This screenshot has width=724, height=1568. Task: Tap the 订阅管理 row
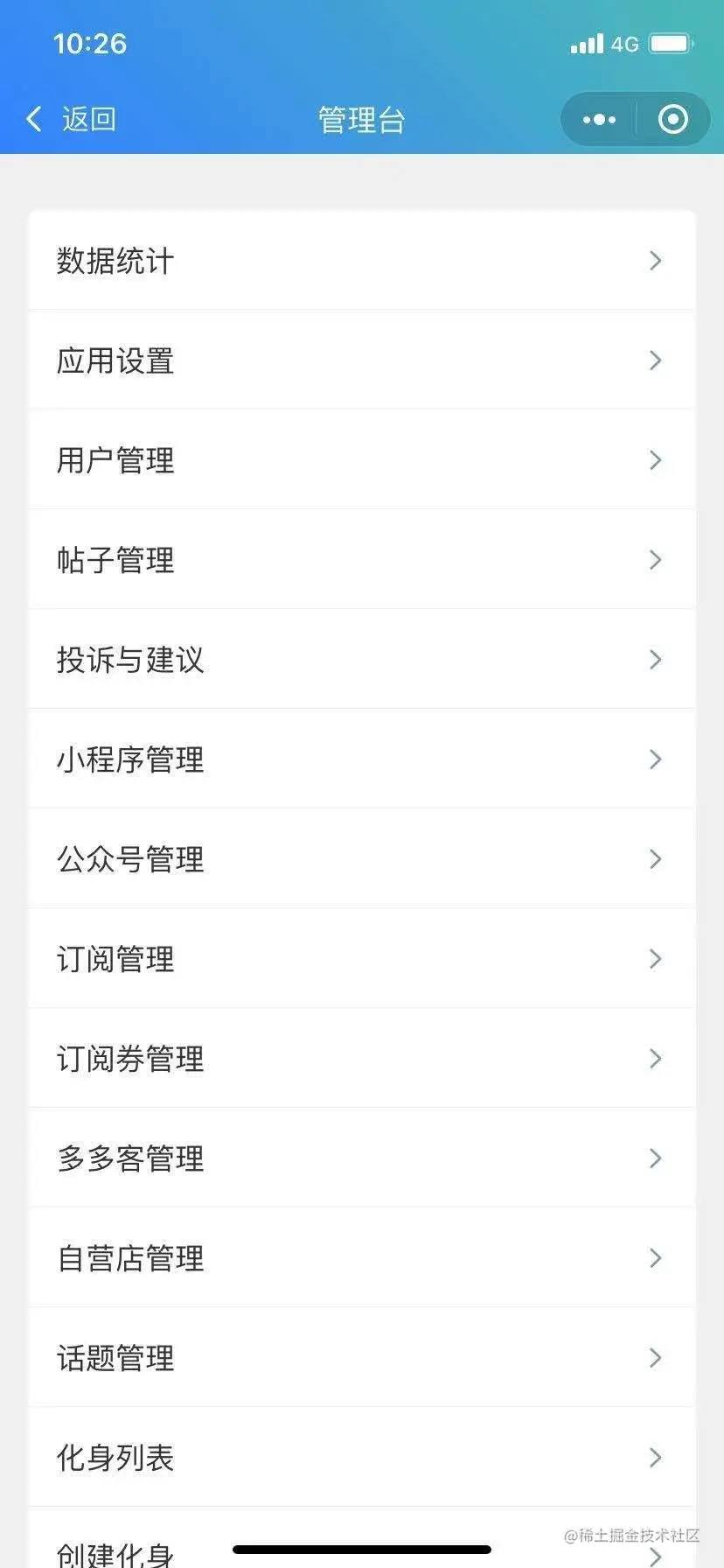pyautogui.click(x=361, y=959)
